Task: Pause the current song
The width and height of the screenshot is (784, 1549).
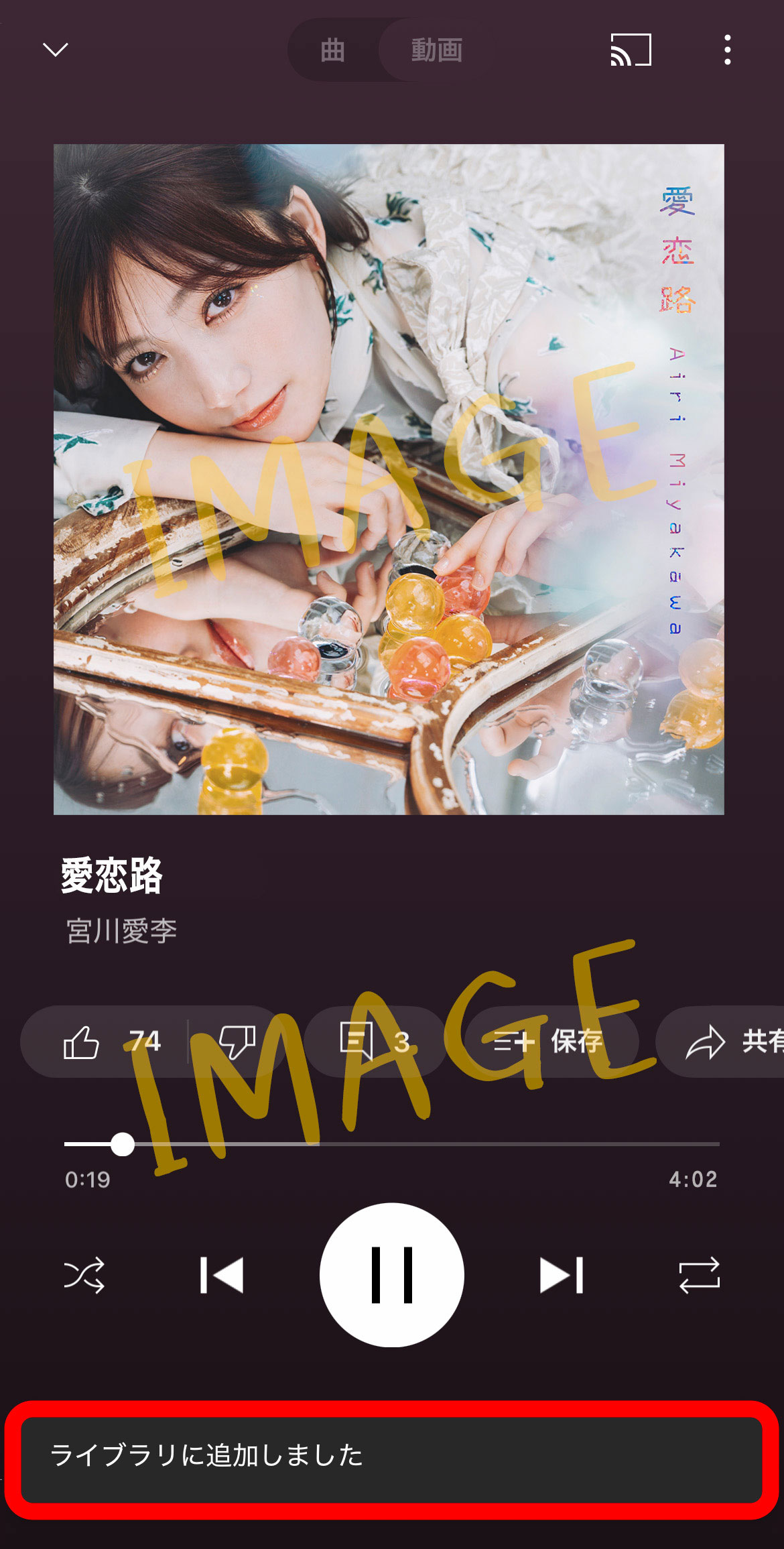Action: [x=392, y=1275]
